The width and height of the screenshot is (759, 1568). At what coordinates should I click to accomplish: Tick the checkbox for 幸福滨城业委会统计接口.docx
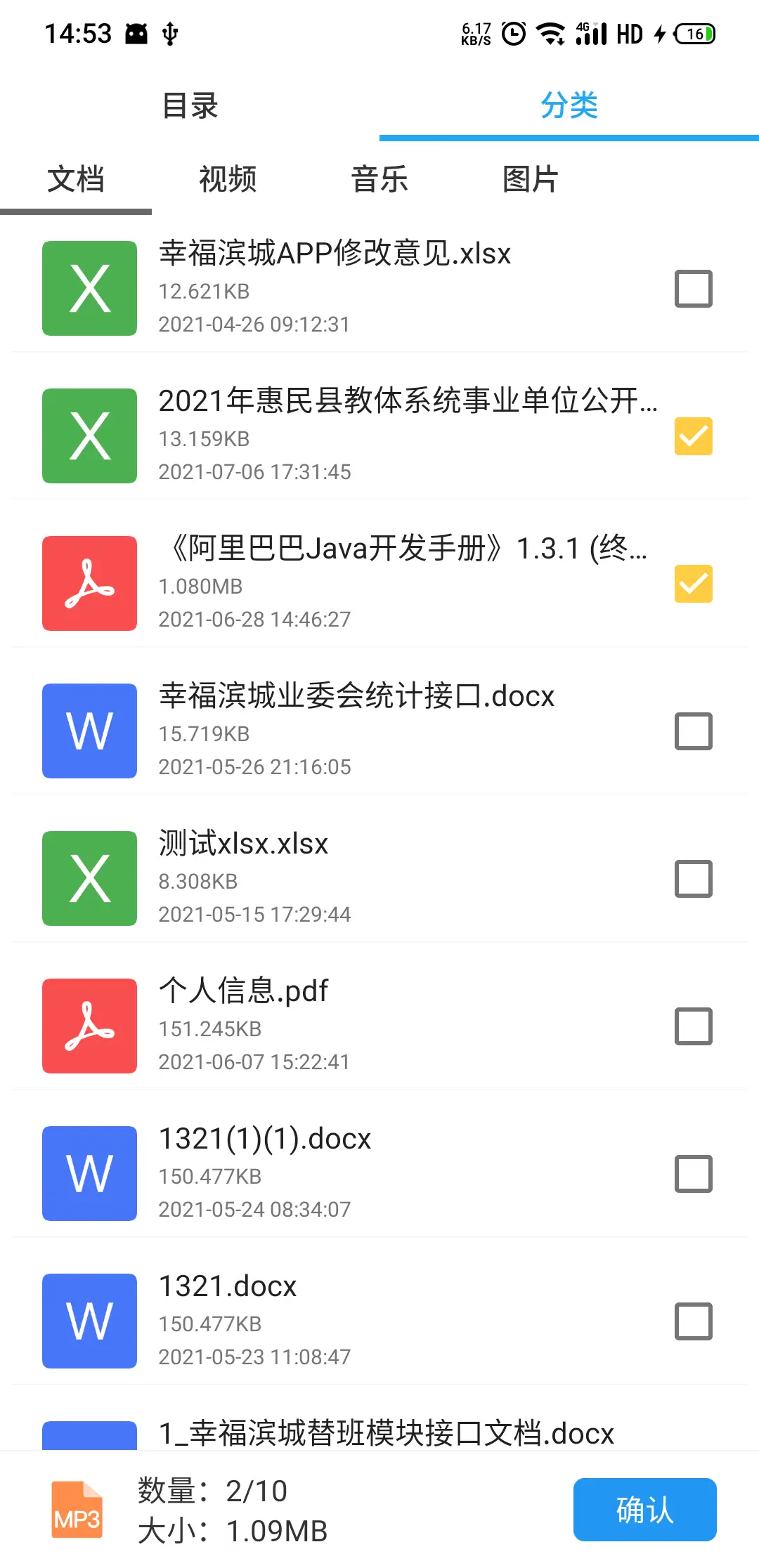tap(694, 731)
